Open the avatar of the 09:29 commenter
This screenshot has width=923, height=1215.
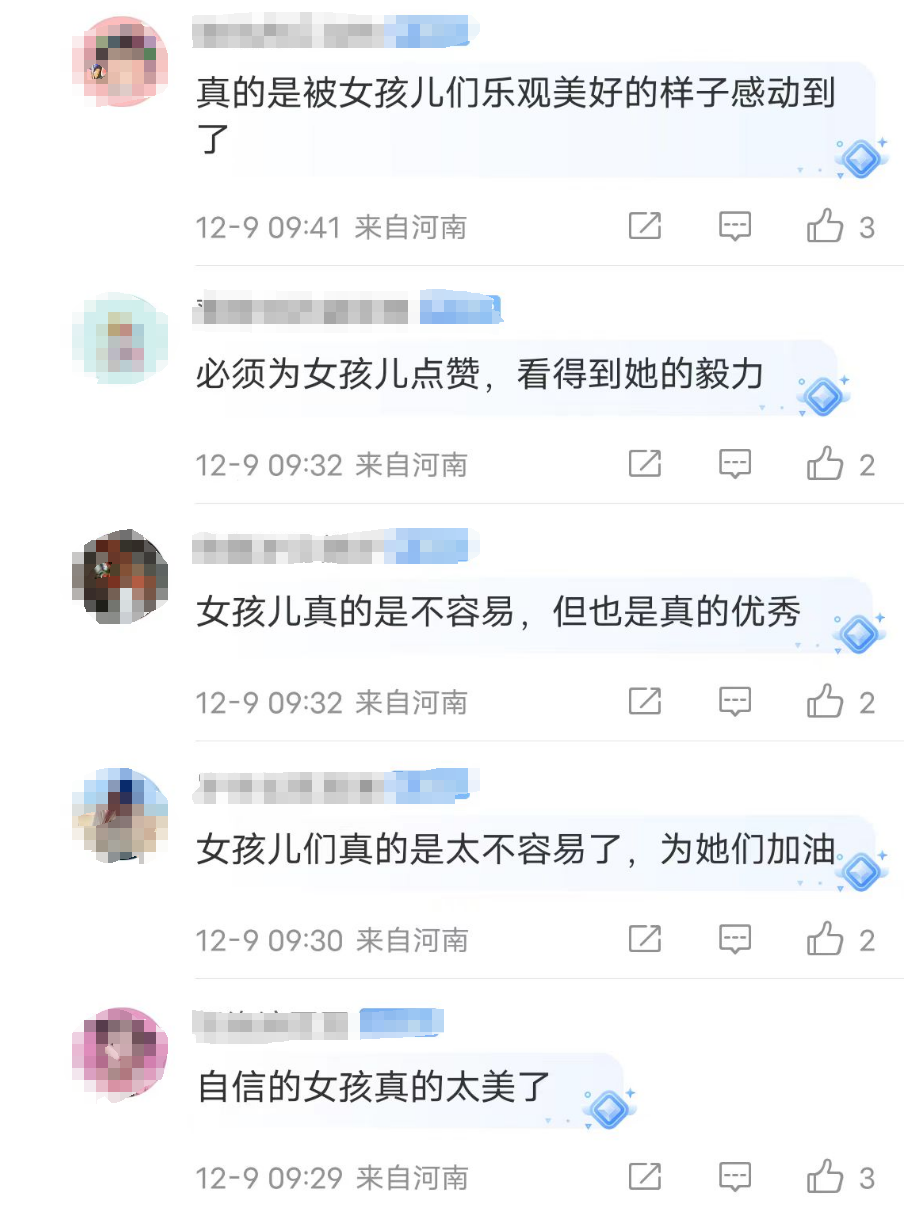pos(121,1055)
